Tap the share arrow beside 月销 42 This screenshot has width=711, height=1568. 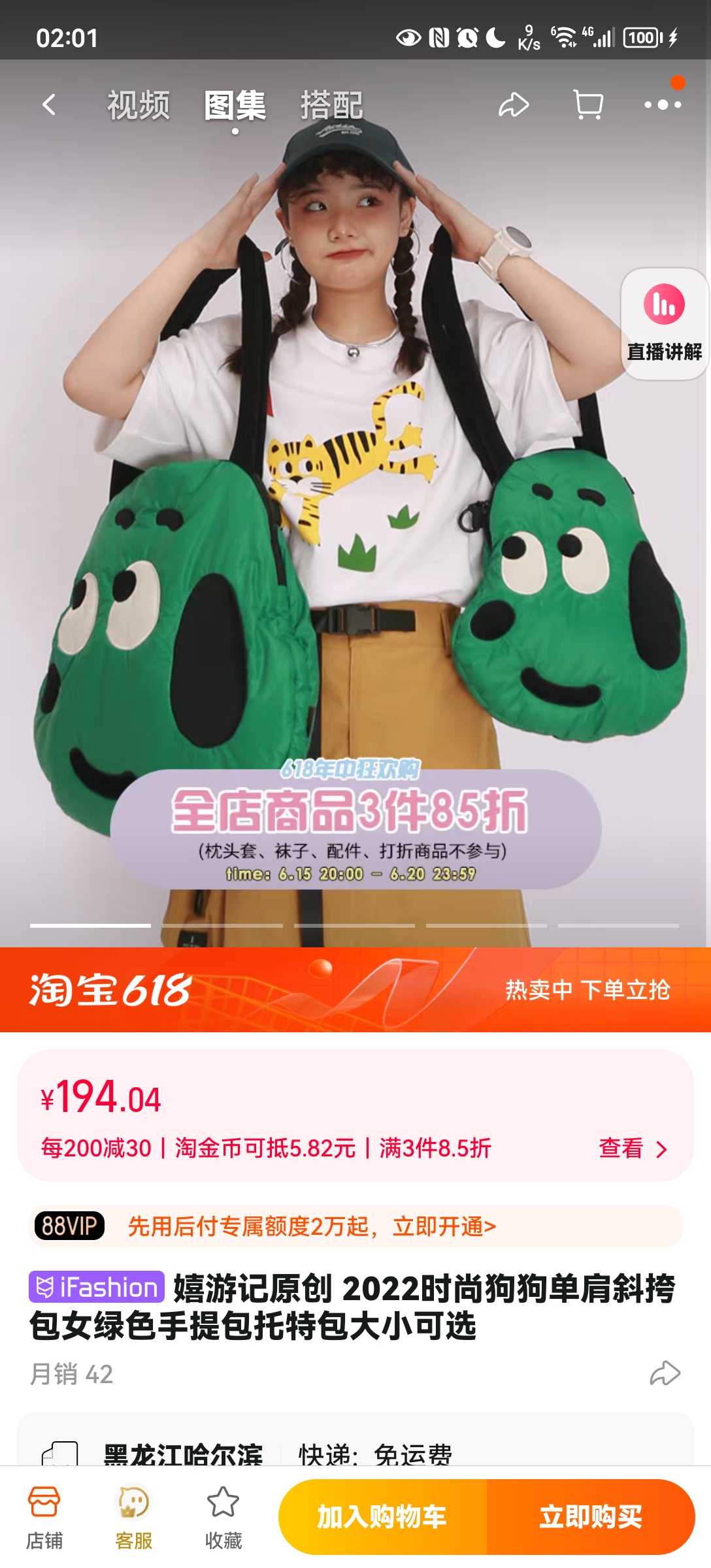(665, 1373)
